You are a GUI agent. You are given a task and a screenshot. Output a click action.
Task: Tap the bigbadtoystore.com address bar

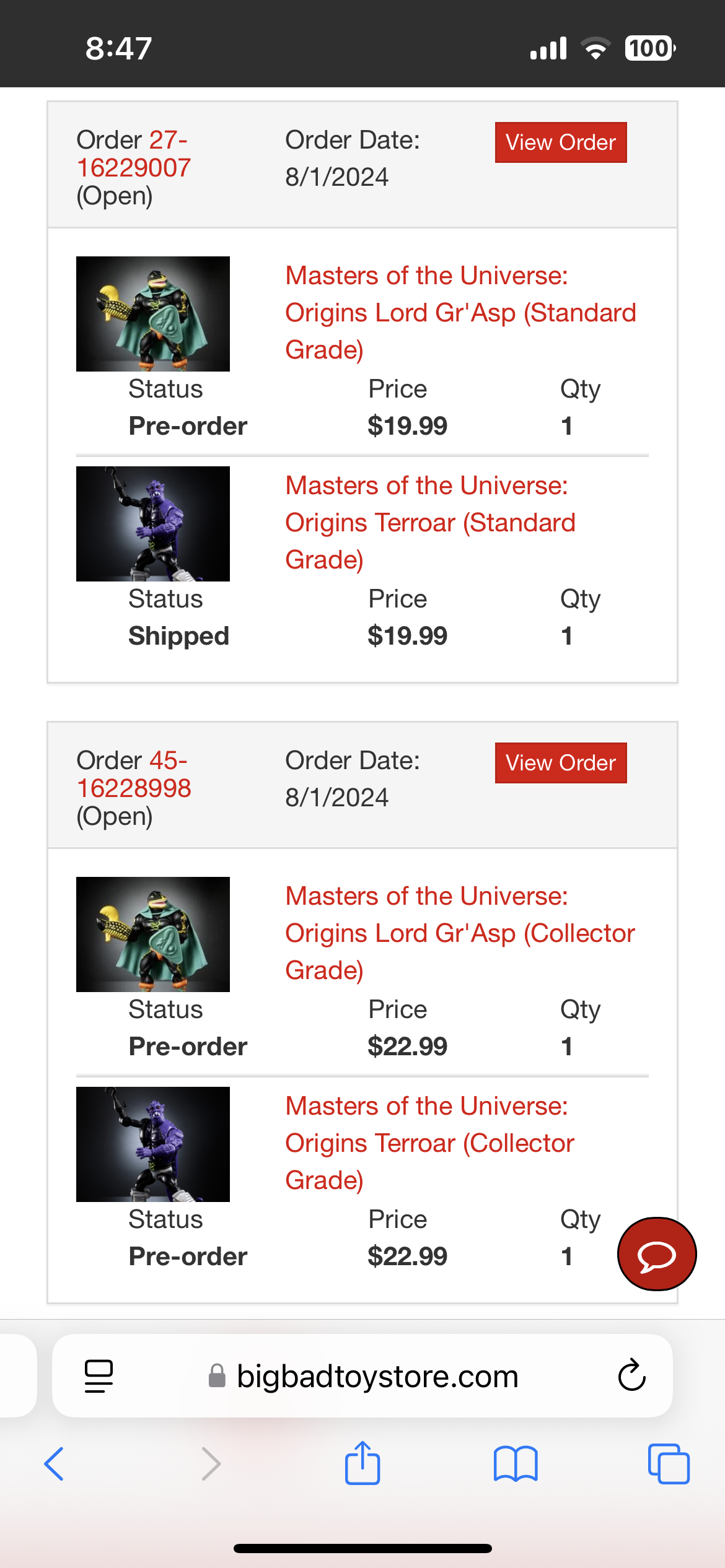[377, 1376]
